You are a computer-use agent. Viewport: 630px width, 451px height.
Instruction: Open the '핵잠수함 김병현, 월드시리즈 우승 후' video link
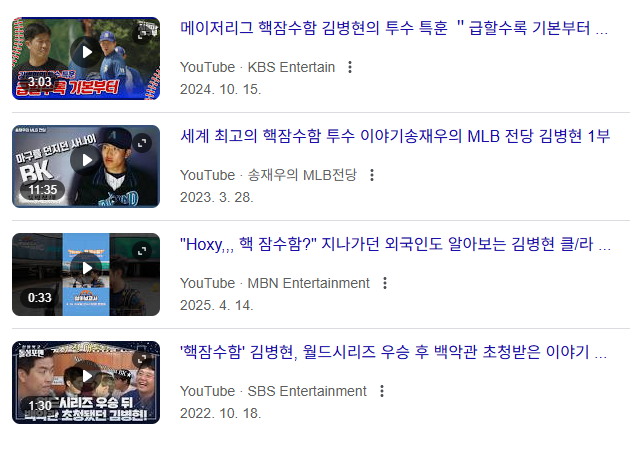tap(394, 353)
